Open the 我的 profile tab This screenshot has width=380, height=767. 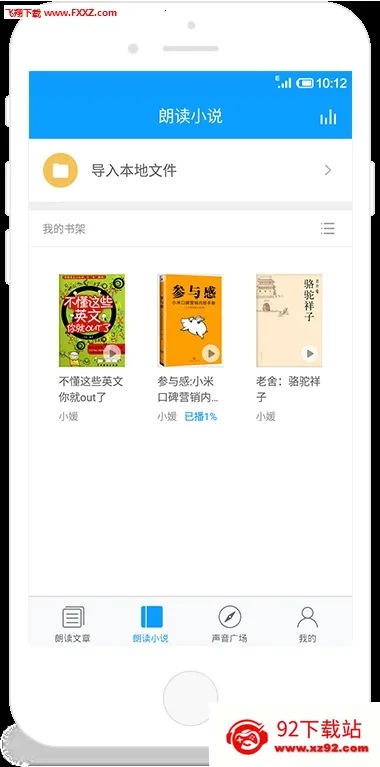(x=308, y=625)
